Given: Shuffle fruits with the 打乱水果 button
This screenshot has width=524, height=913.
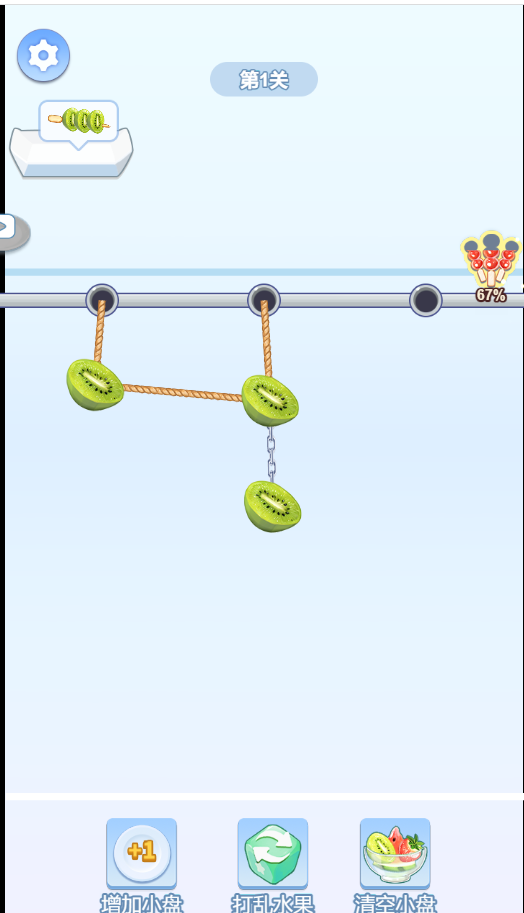Looking at the screenshot, I should [272, 854].
